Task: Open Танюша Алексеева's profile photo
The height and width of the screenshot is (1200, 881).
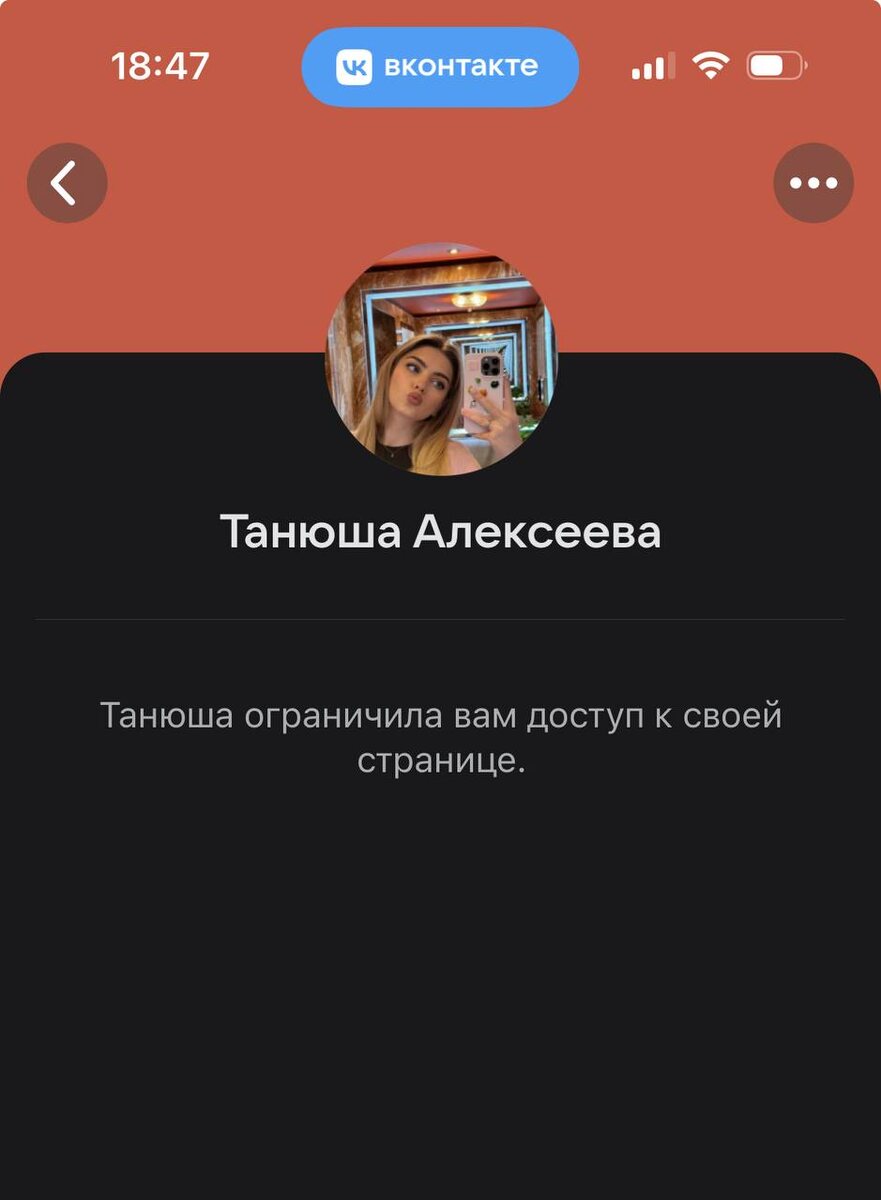Action: point(441,358)
